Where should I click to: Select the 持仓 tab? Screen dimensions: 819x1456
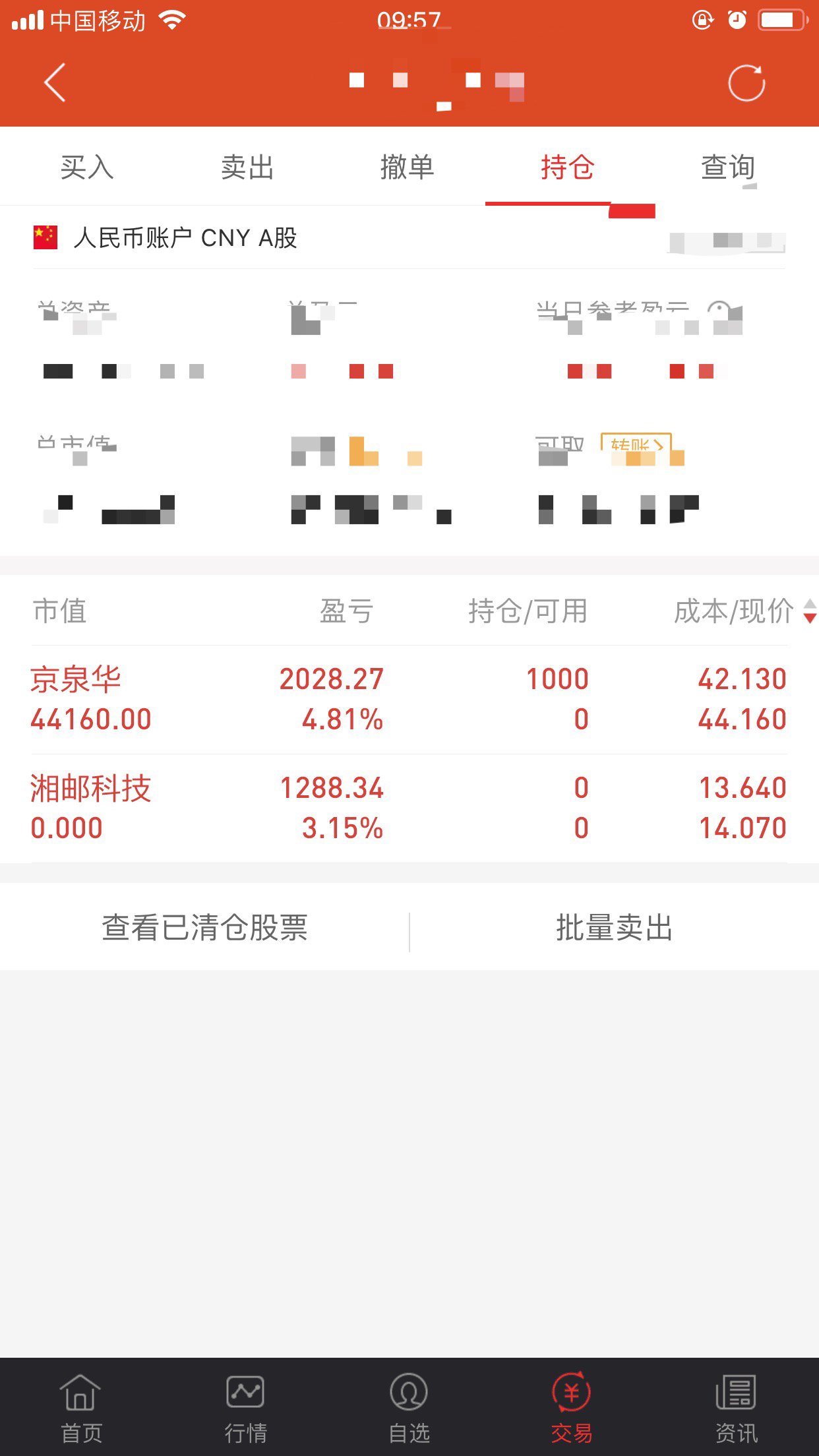568,167
